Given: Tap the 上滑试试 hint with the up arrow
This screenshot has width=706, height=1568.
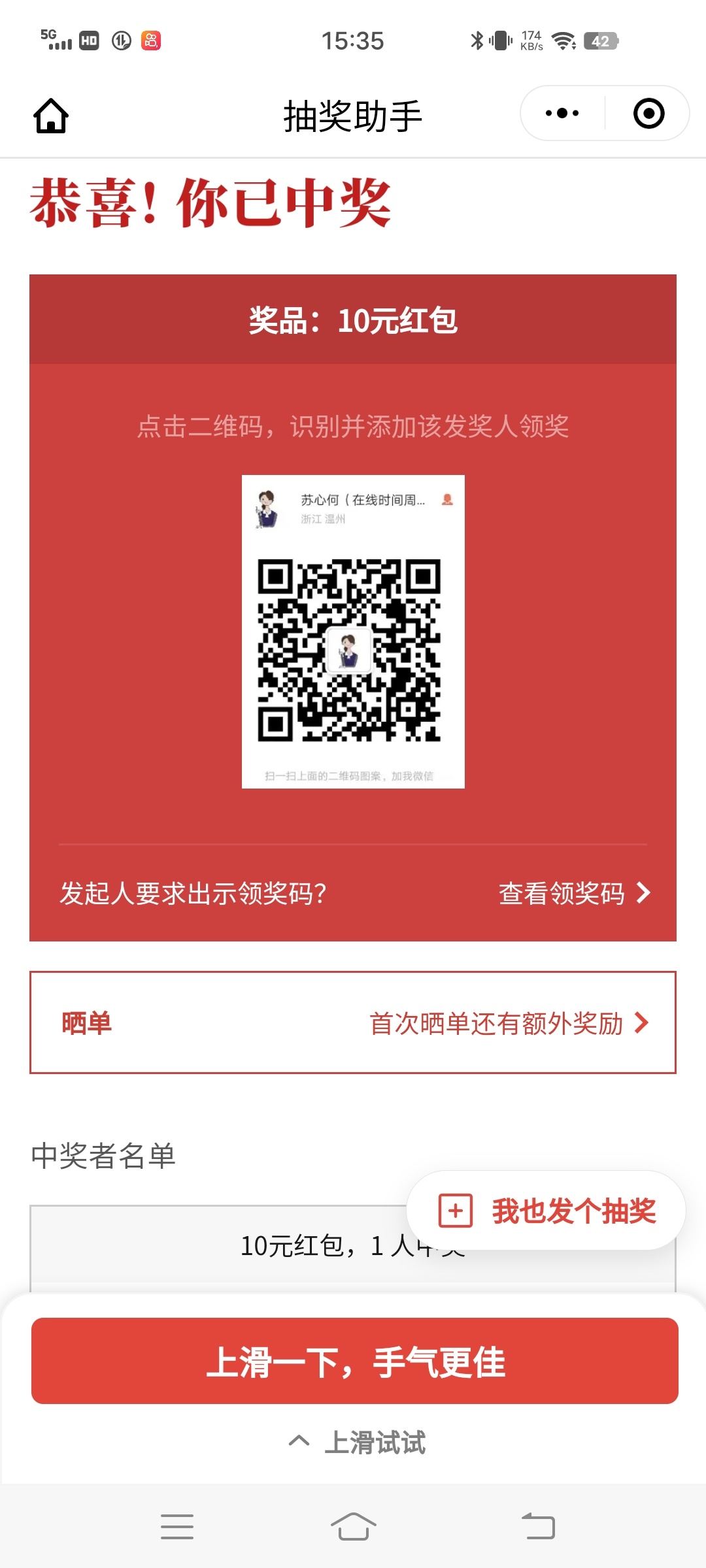Looking at the screenshot, I should (357, 1442).
